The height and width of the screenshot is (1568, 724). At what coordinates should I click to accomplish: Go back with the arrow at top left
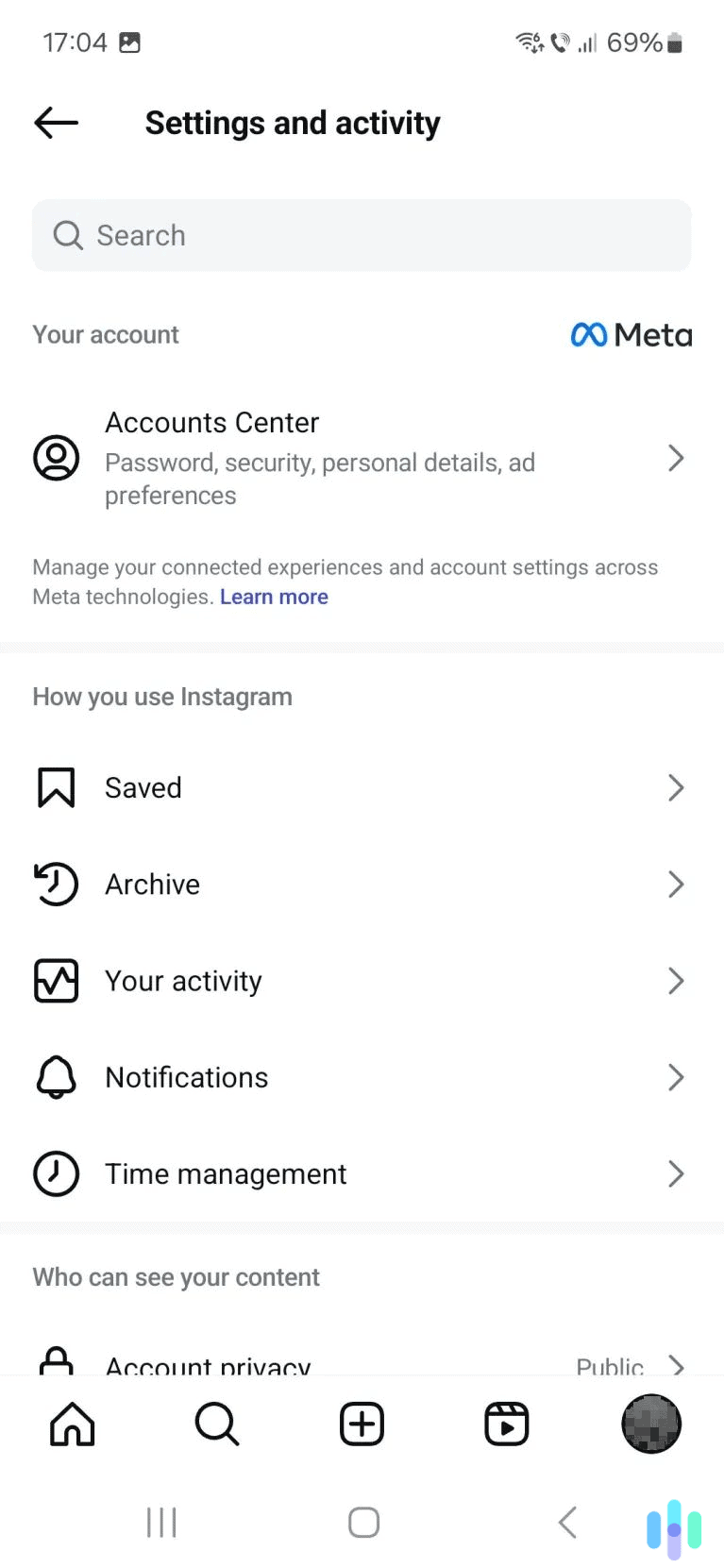[54, 123]
